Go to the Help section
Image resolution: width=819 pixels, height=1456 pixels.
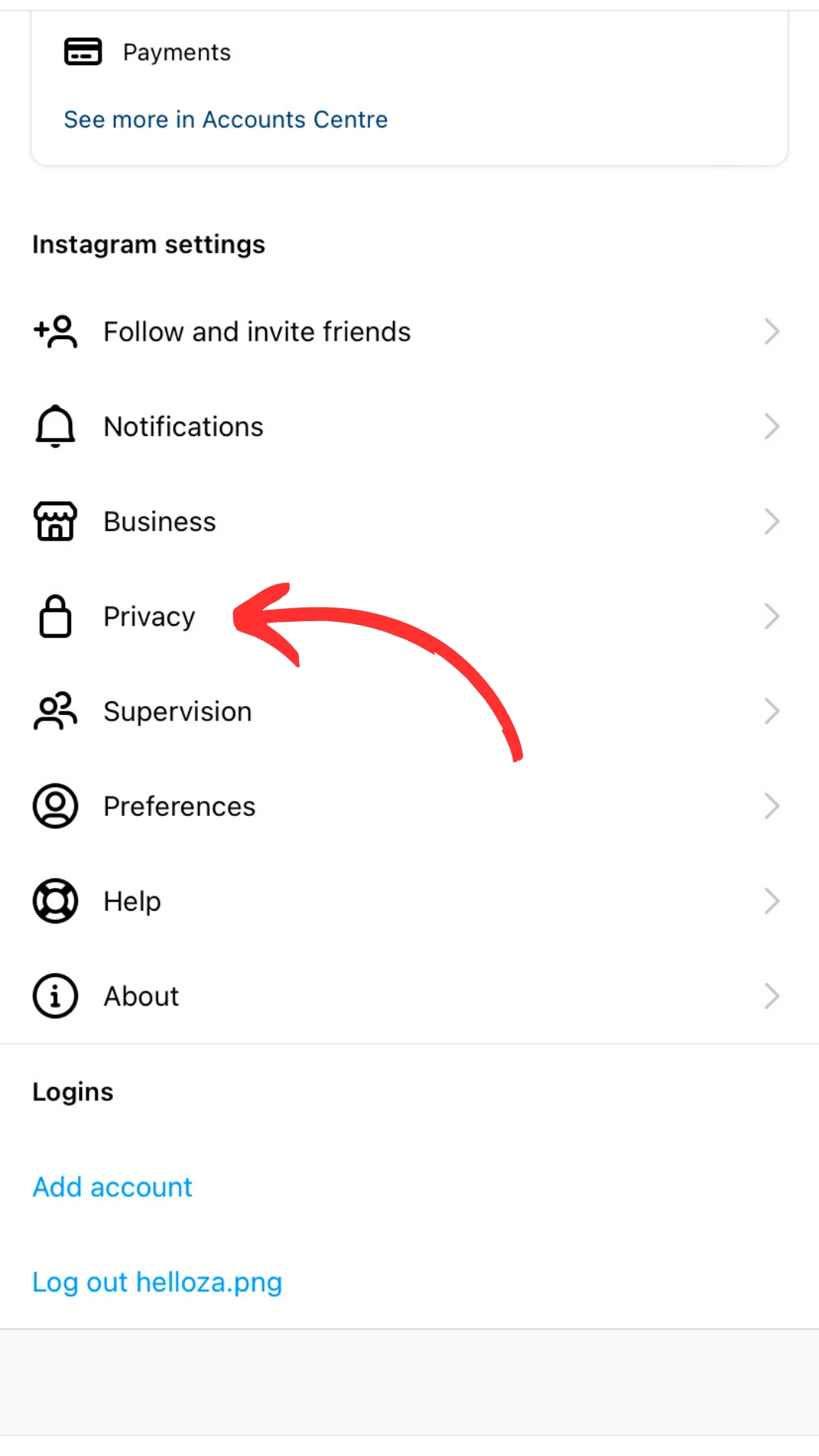click(x=409, y=901)
